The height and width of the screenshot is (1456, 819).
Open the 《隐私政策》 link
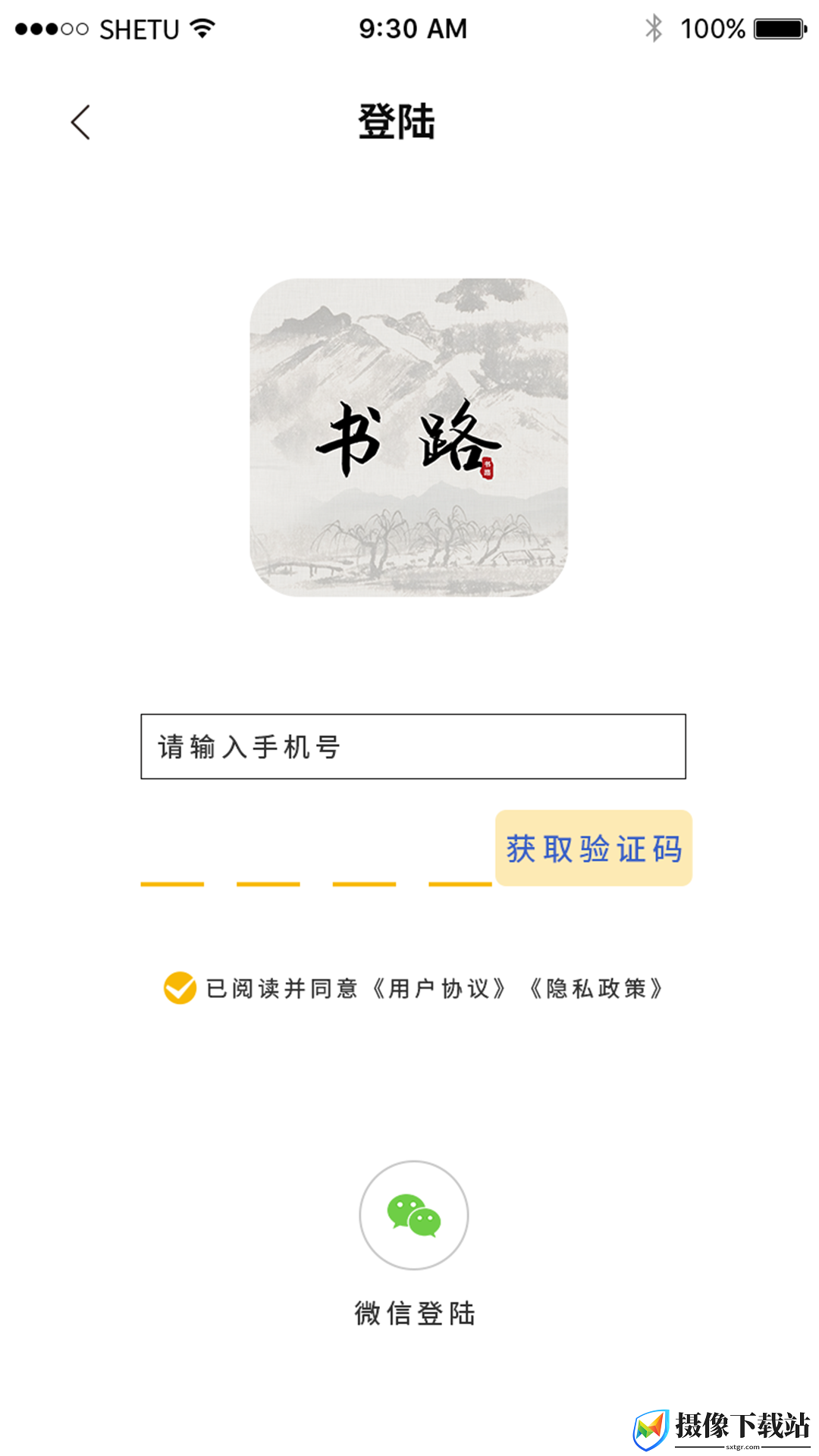click(597, 989)
